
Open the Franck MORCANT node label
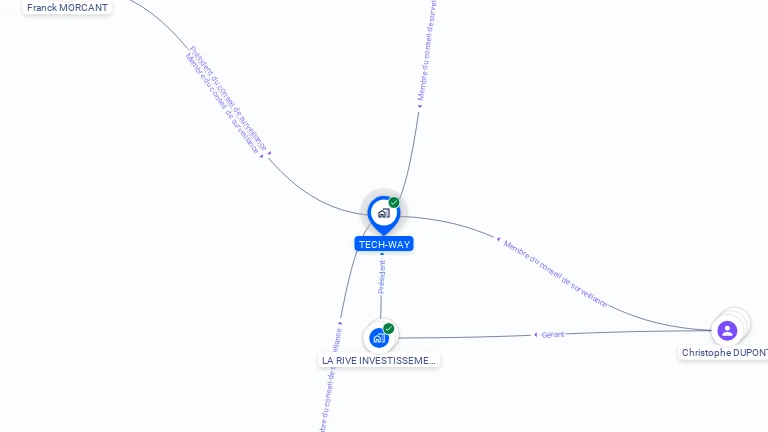coord(67,7)
